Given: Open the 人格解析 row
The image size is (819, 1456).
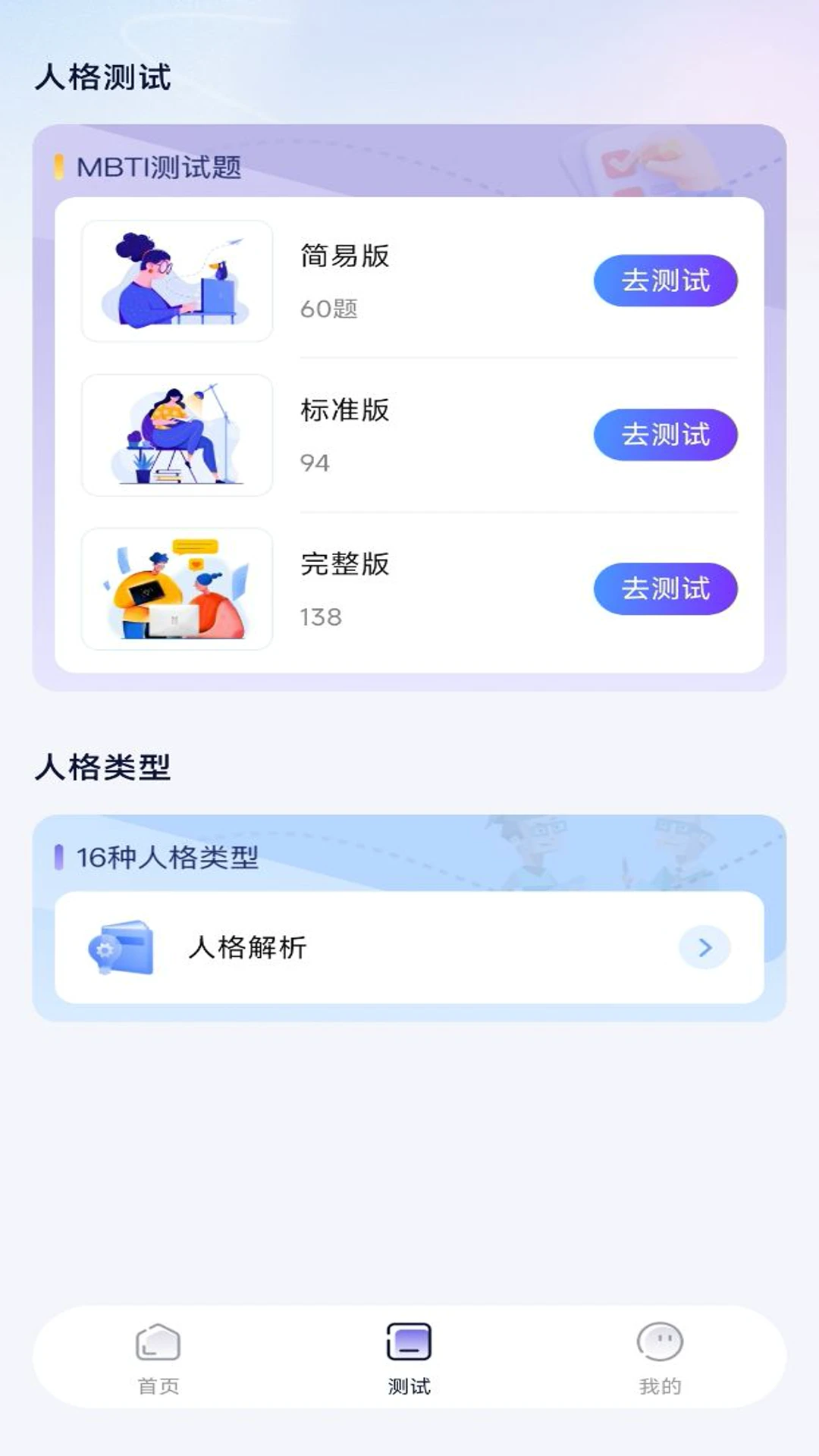Looking at the screenshot, I should coord(409,948).
